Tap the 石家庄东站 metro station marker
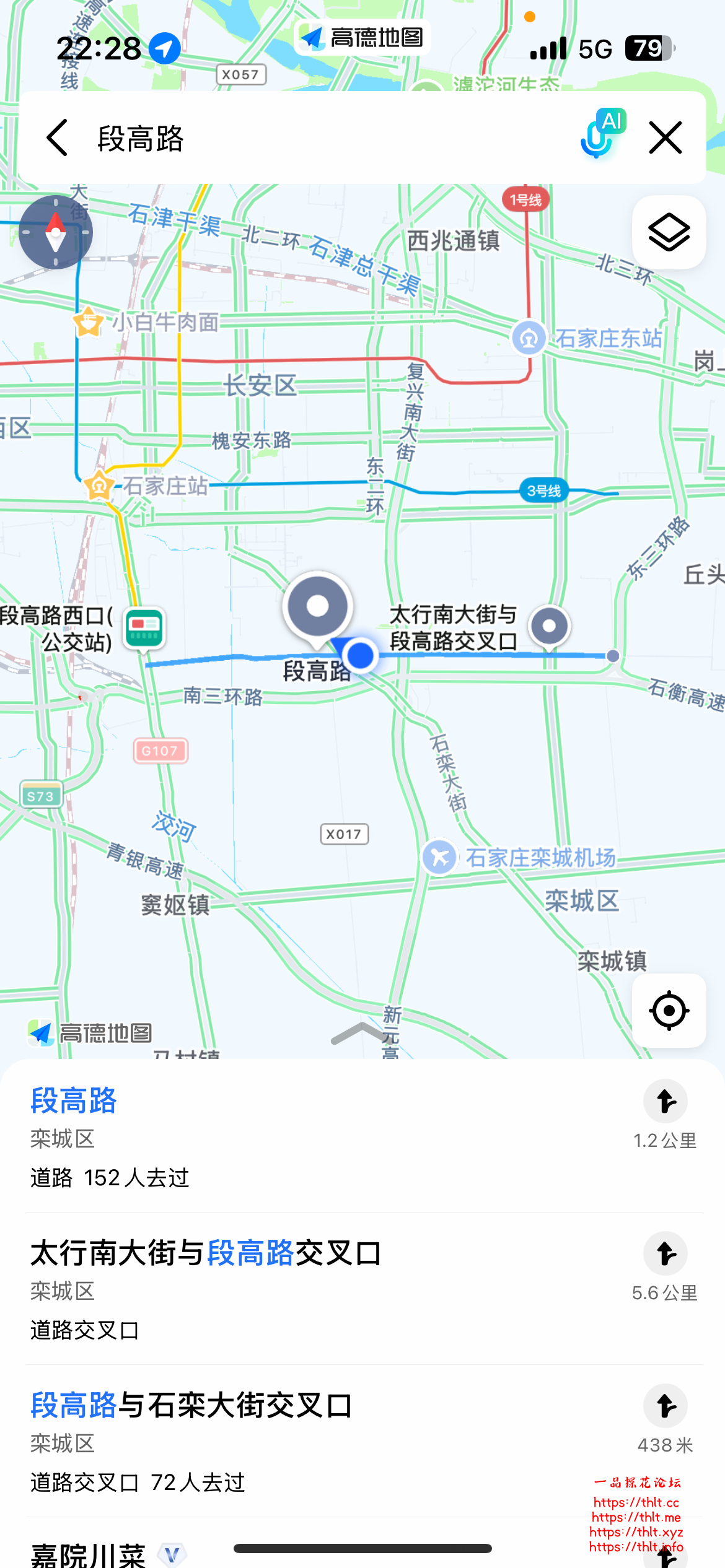 pyautogui.click(x=528, y=338)
